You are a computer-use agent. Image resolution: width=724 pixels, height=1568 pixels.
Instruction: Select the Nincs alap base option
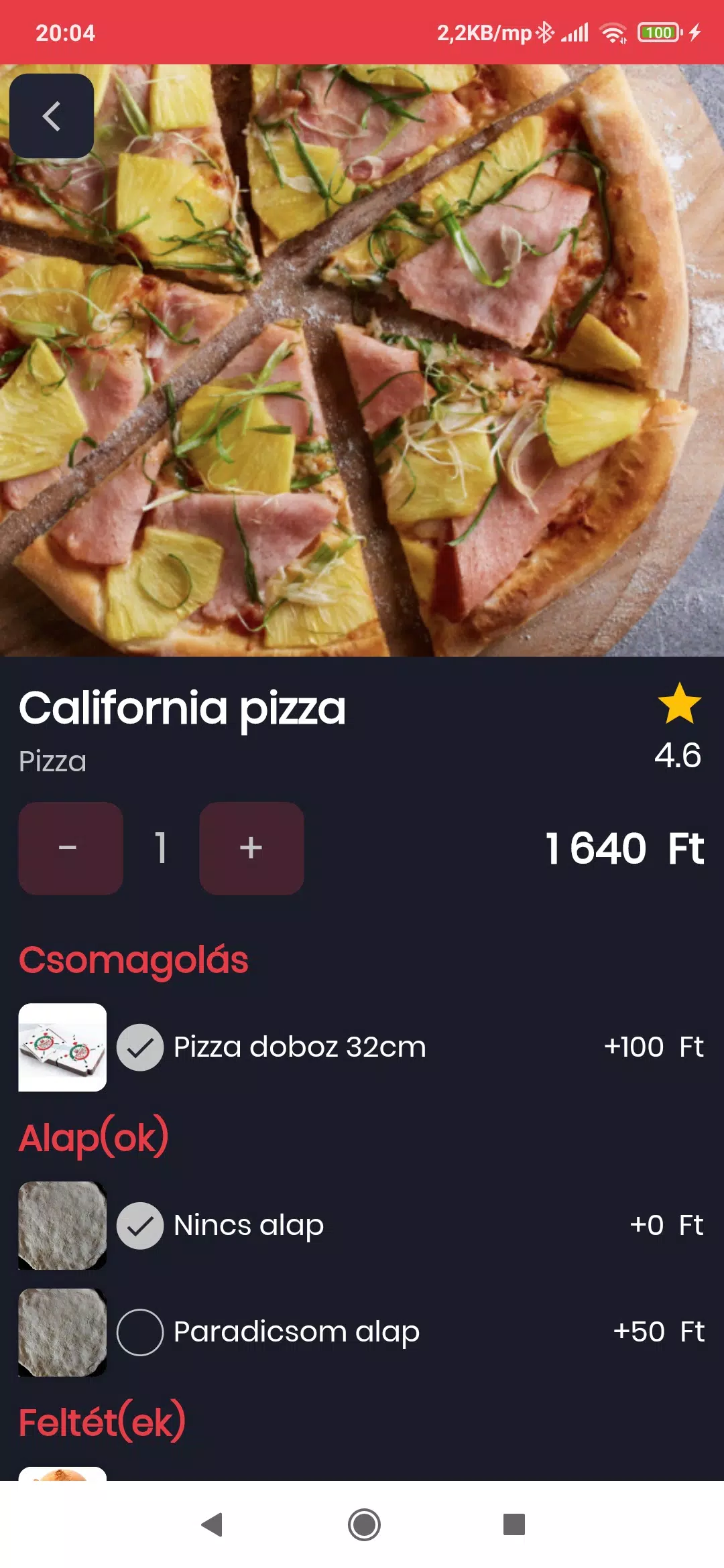click(x=140, y=1226)
